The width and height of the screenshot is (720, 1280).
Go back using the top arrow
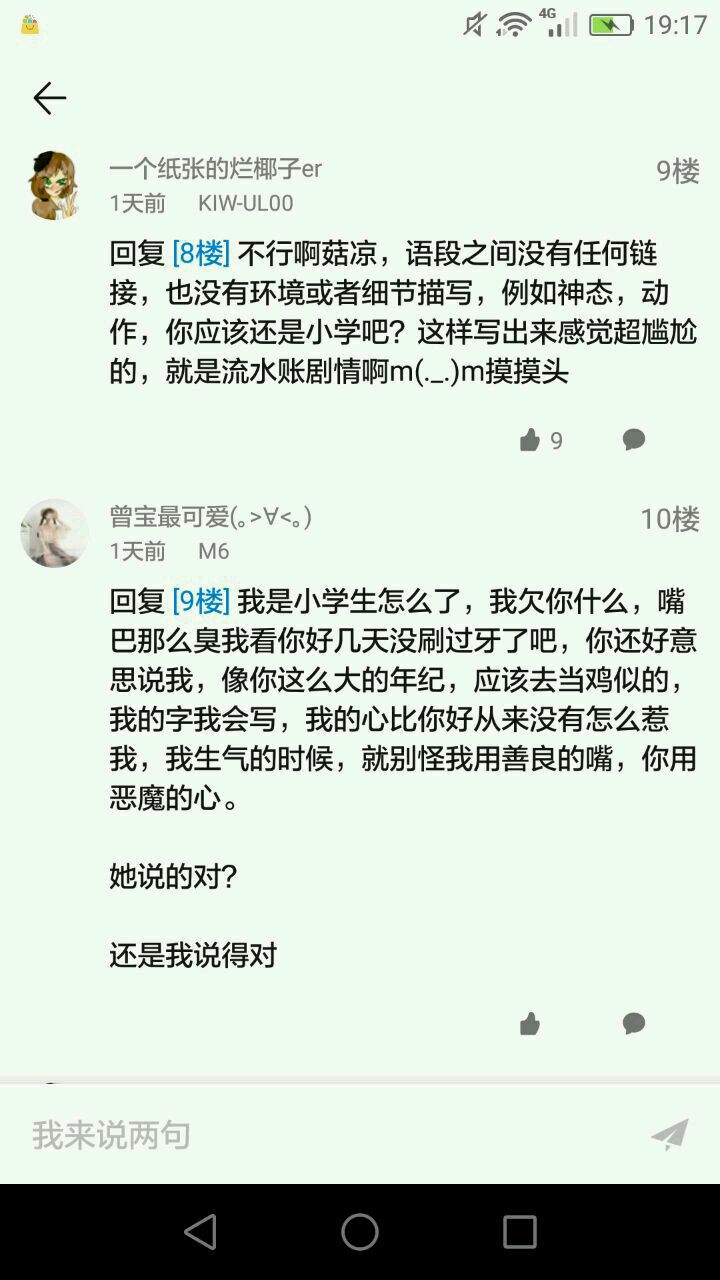point(49,98)
